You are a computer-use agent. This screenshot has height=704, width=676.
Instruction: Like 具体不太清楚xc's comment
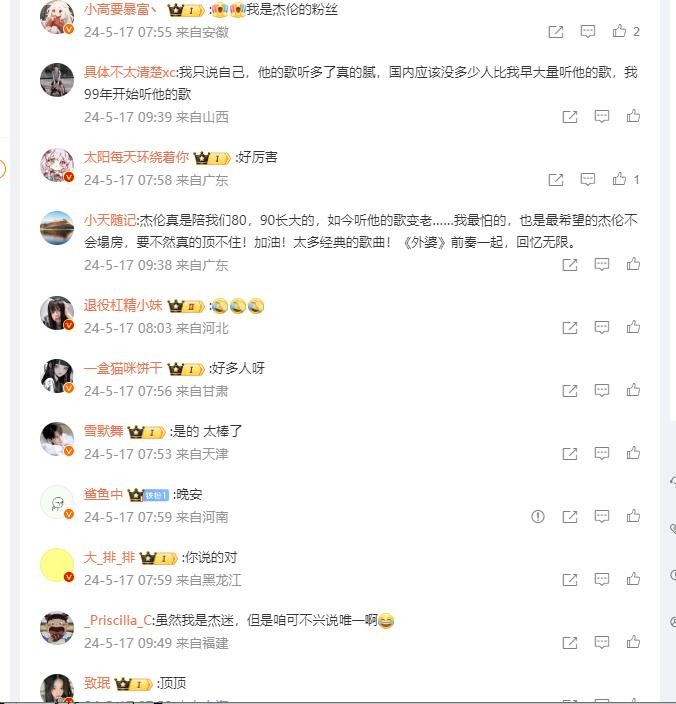point(633,116)
